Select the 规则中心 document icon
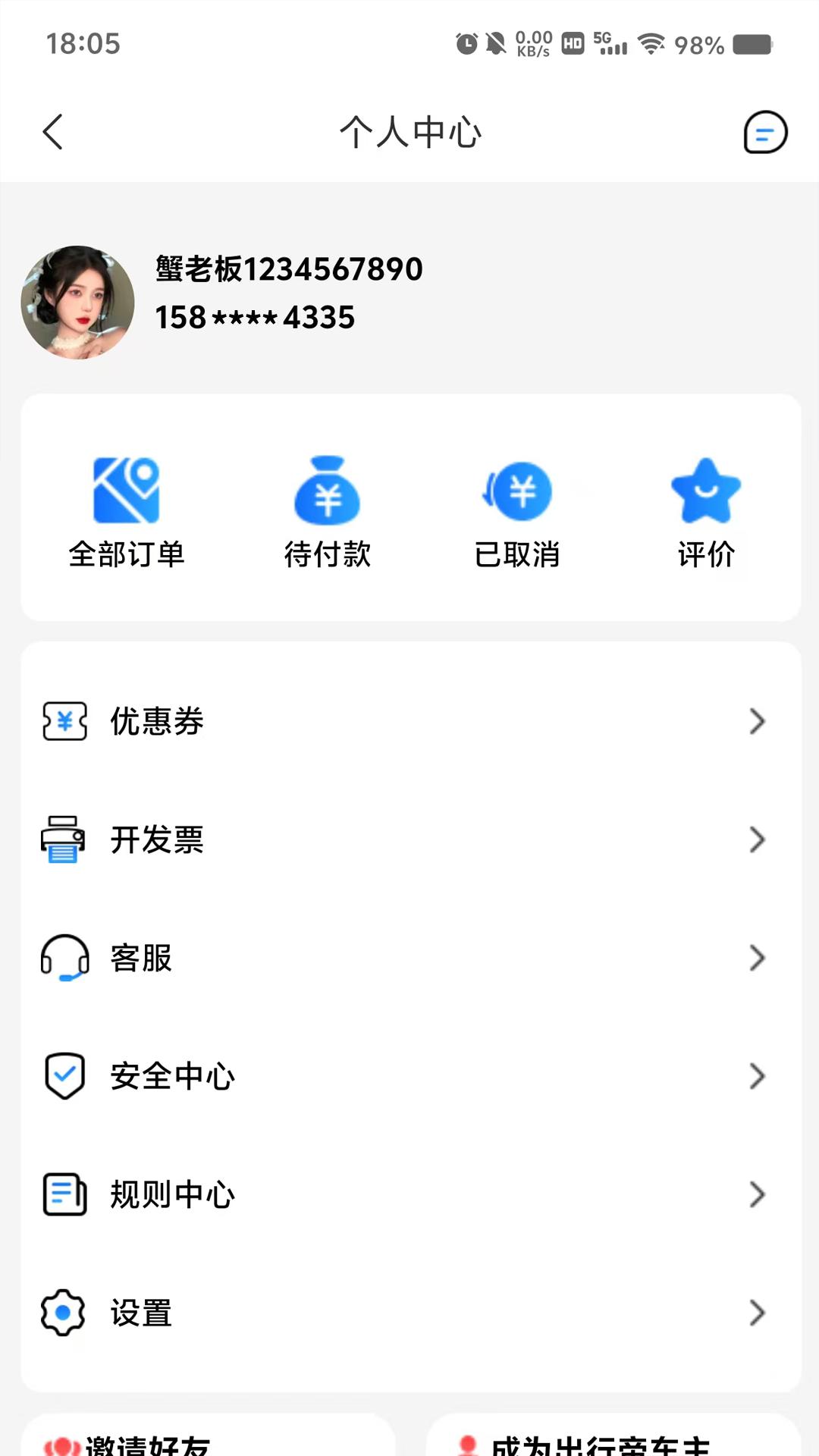 (64, 1194)
